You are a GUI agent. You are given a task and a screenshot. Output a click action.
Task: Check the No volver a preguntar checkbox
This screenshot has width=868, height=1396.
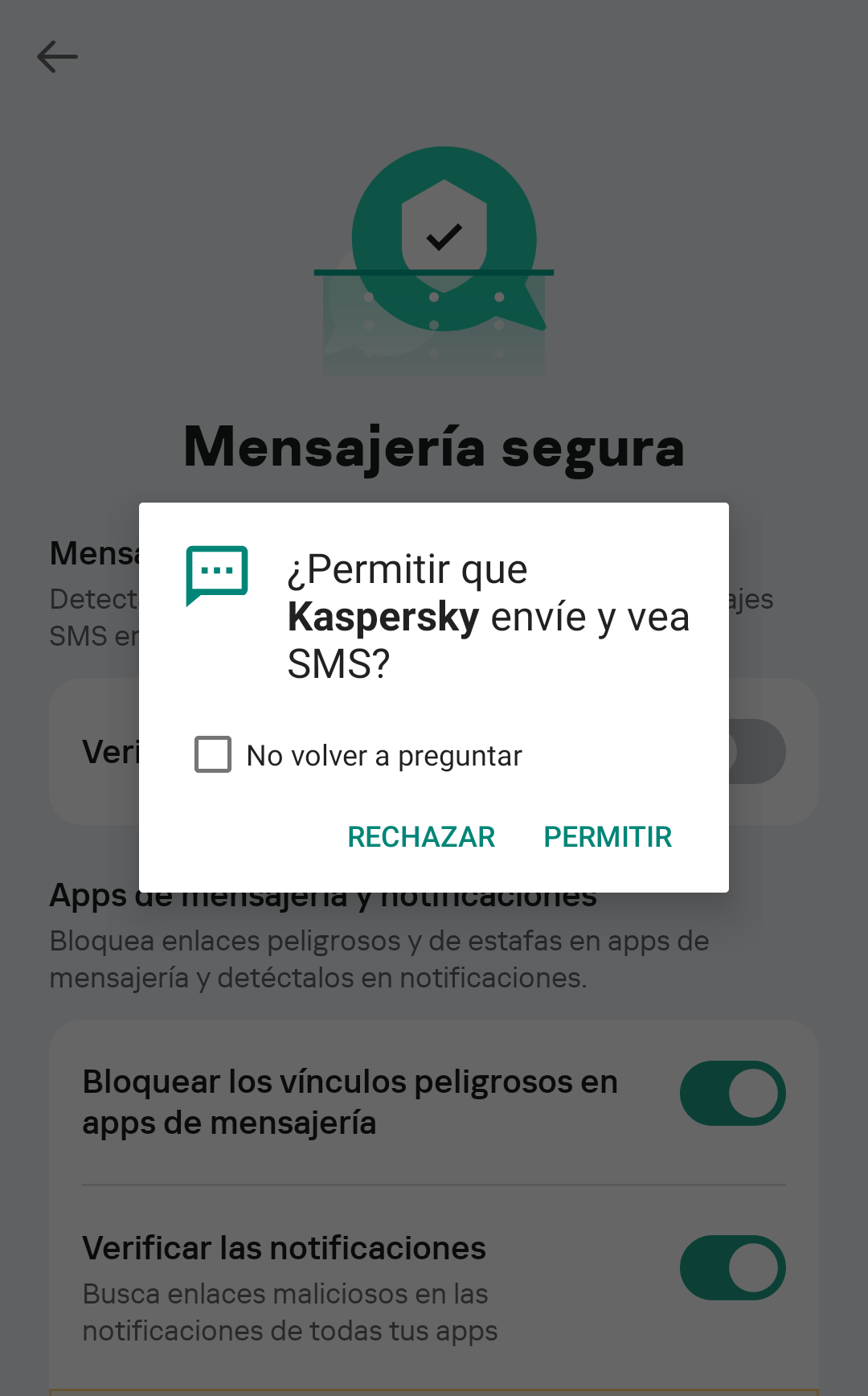[212, 754]
